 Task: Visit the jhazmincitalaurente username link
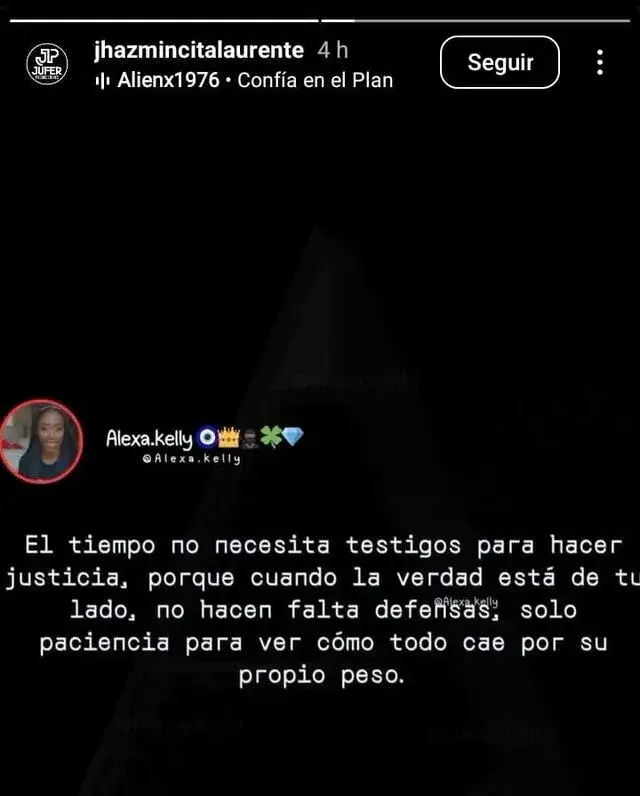pos(198,50)
